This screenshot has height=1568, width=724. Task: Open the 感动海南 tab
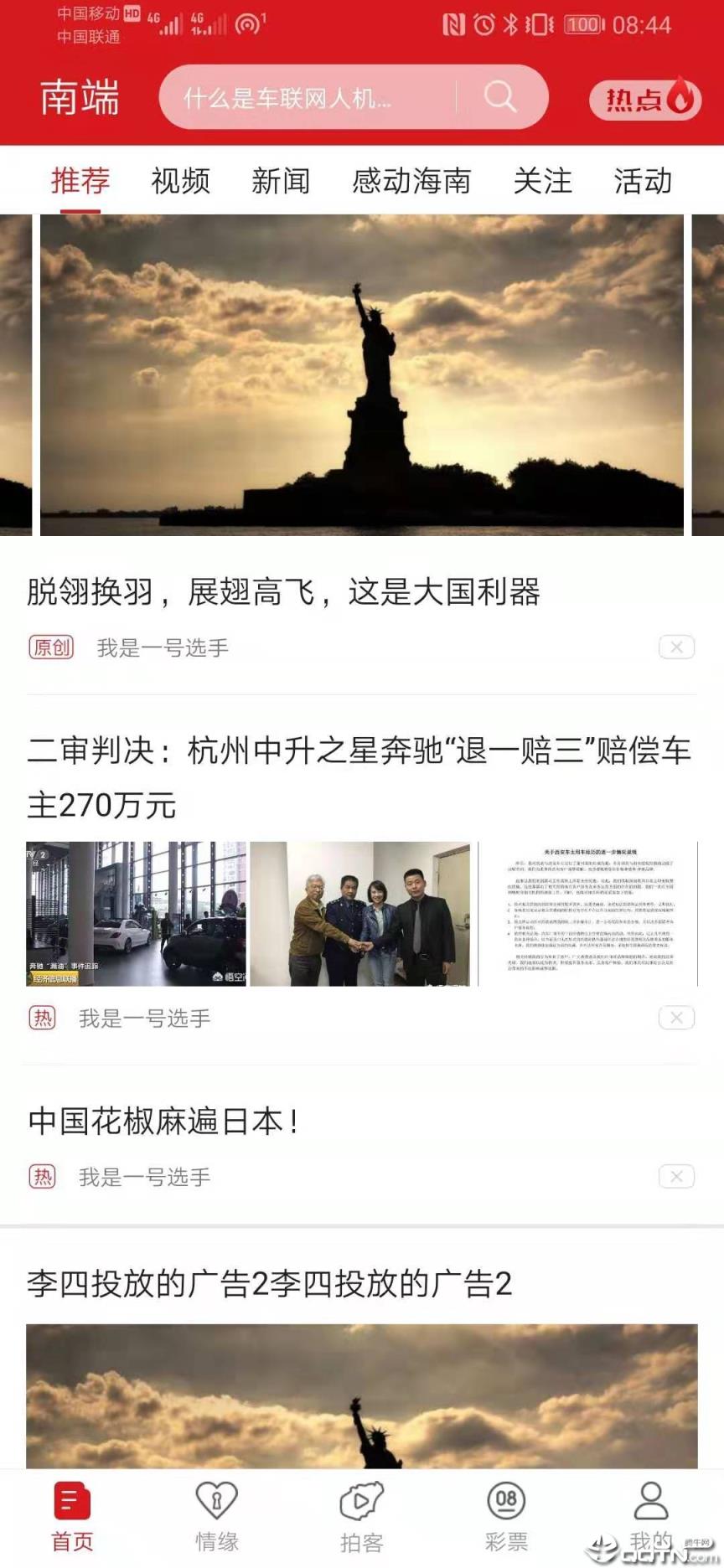pyautogui.click(x=412, y=181)
